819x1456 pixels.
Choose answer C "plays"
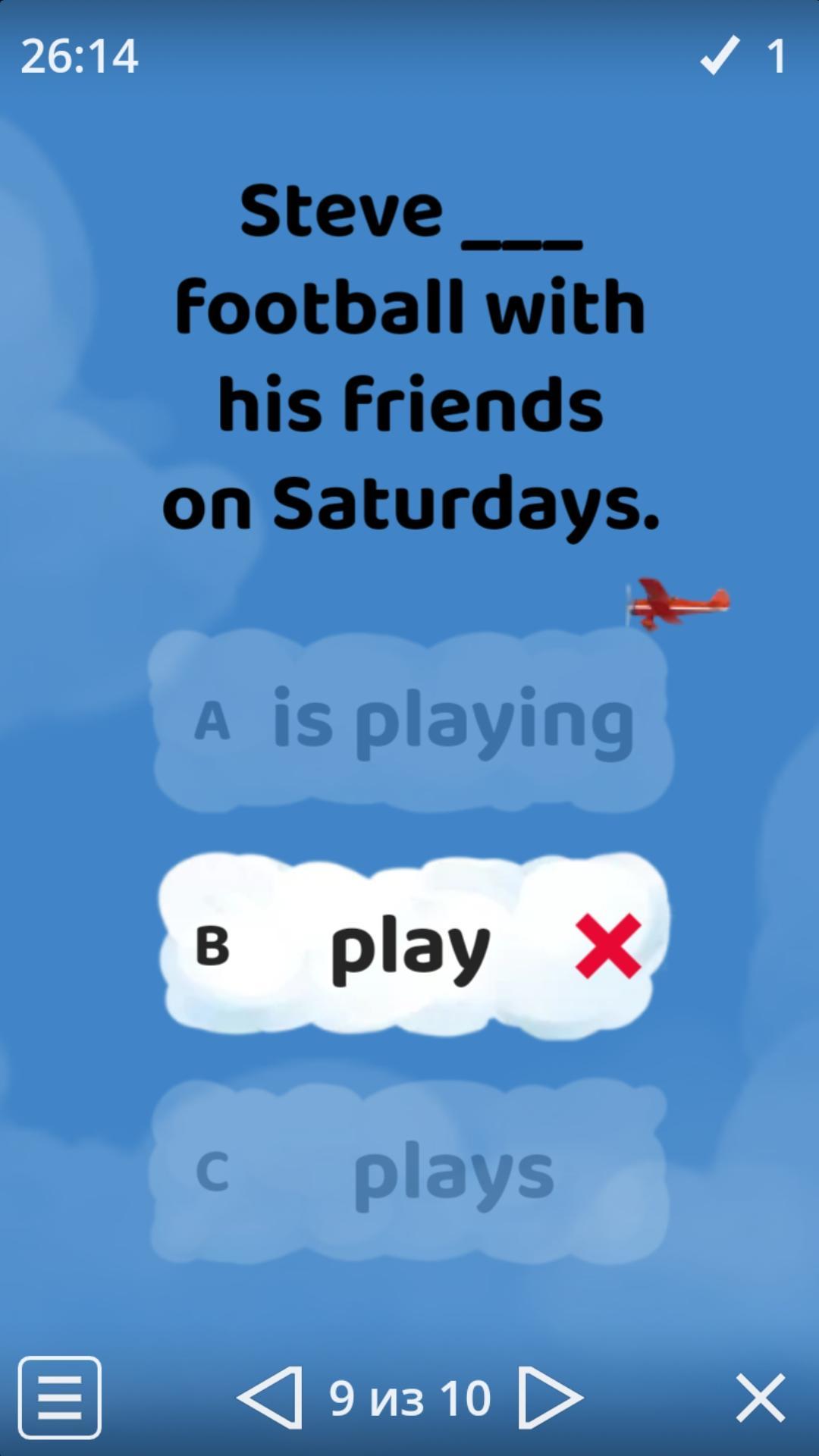(x=413, y=1172)
